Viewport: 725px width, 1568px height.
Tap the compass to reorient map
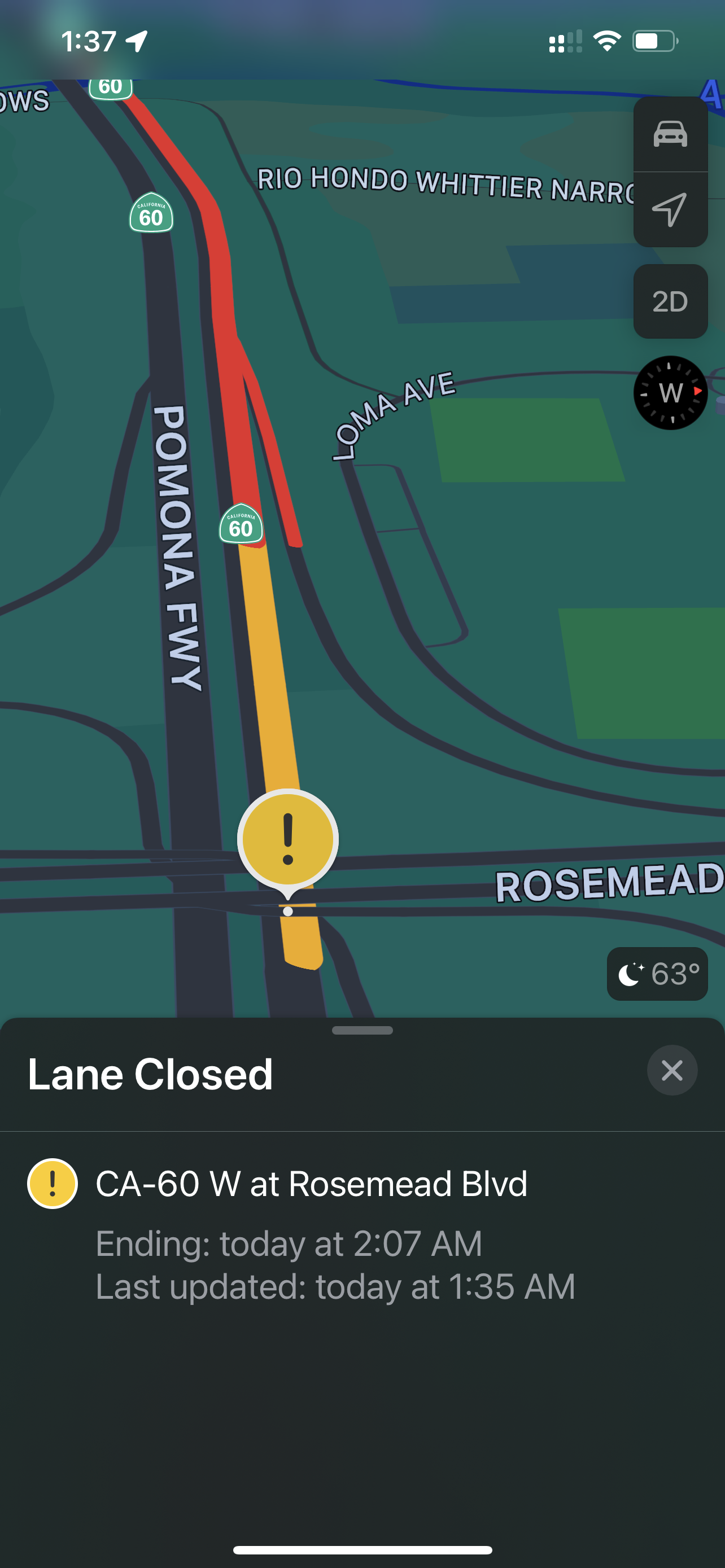670,393
